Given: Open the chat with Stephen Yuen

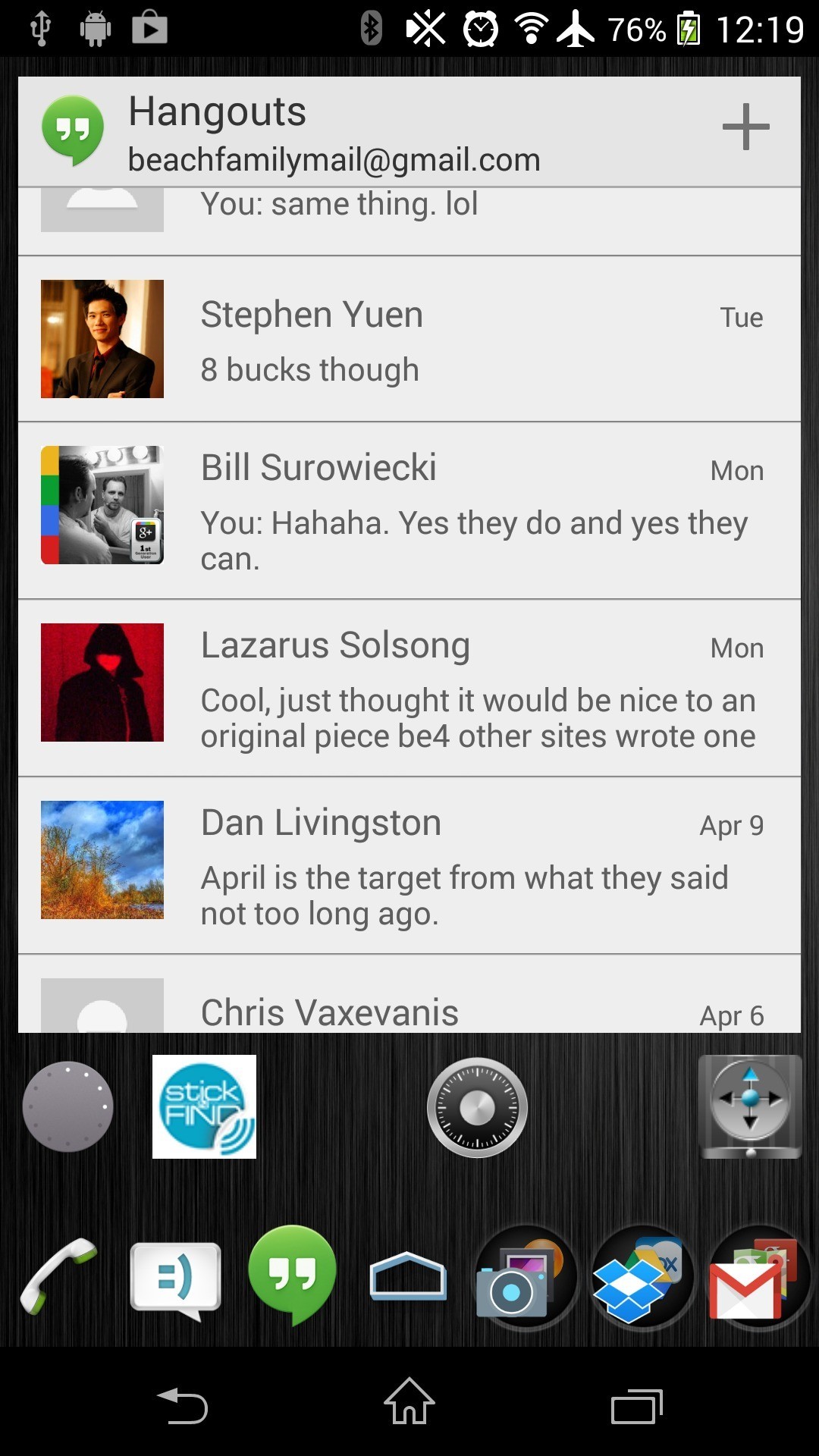Looking at the screenshot, I should (x=409, y=340).
